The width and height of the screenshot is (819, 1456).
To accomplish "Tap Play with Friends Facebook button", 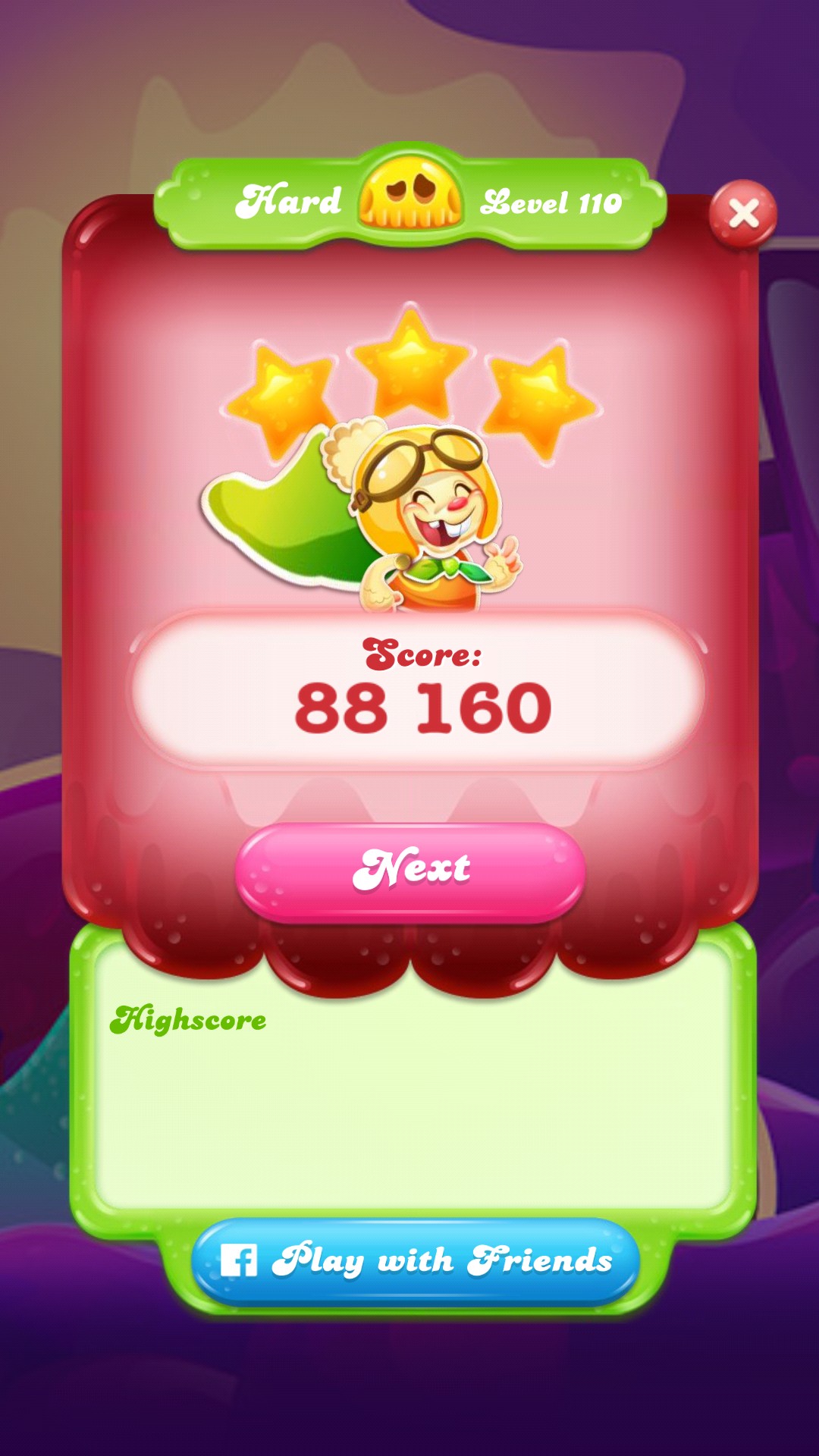I will click(x=416, y=1261).
